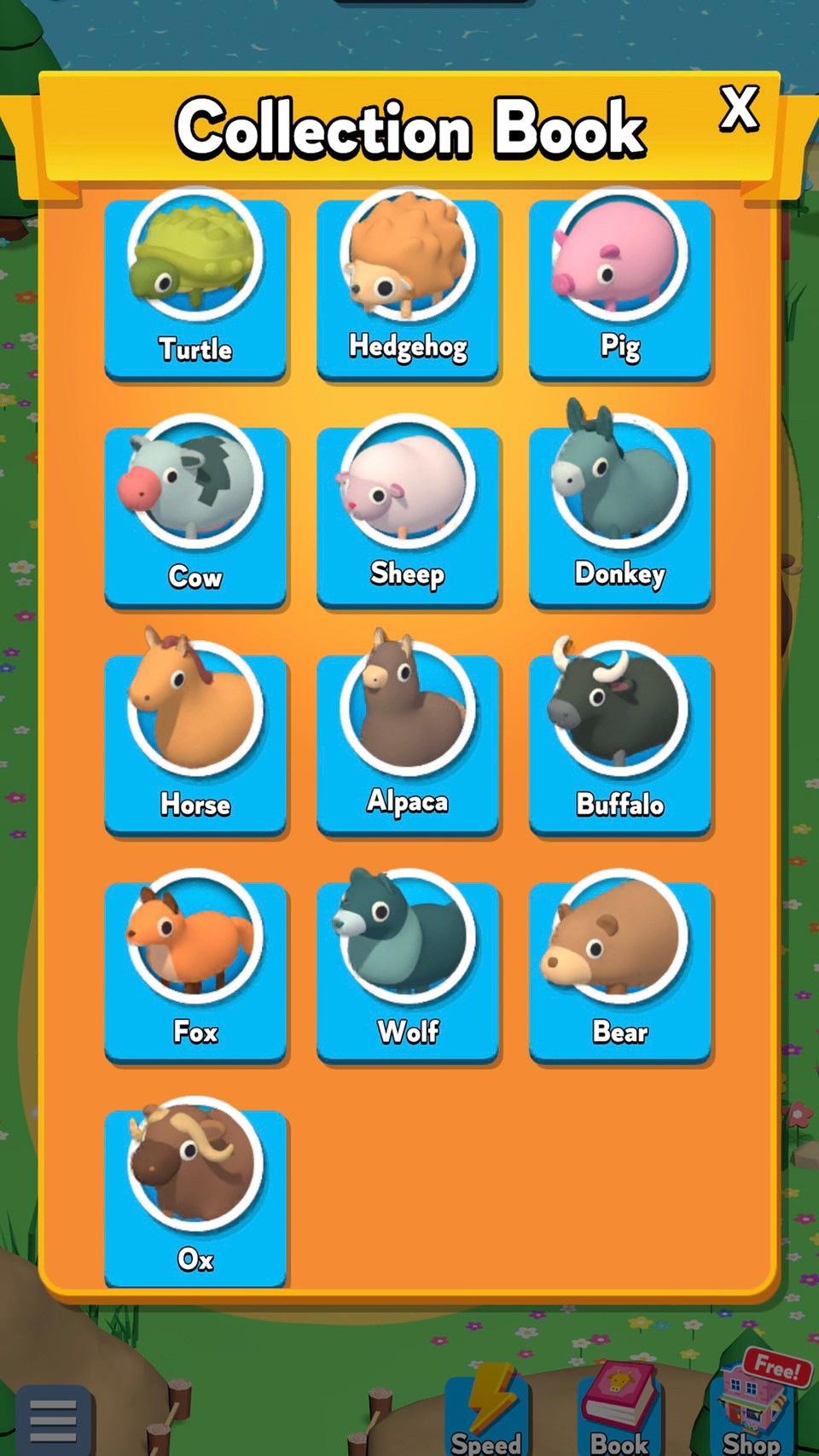Close the Collection Book dialog
This screenshot has width=819, height=1456.
pos(739,109)
